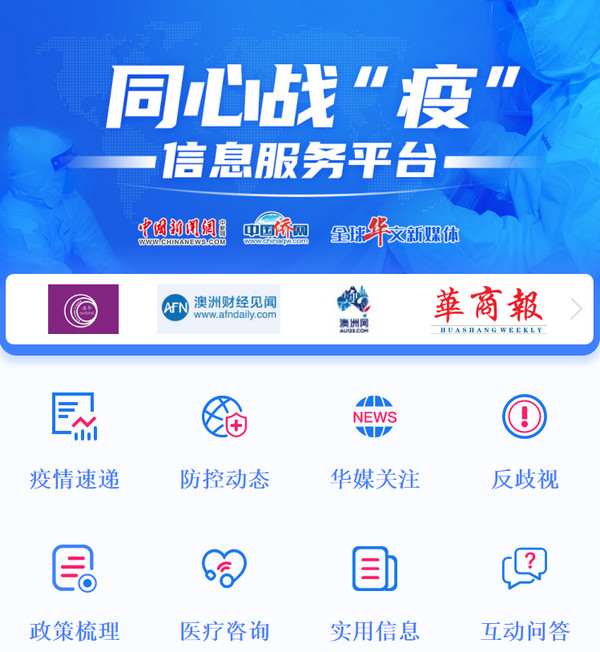Open 防控动态 updates

(x=225, y=440)
